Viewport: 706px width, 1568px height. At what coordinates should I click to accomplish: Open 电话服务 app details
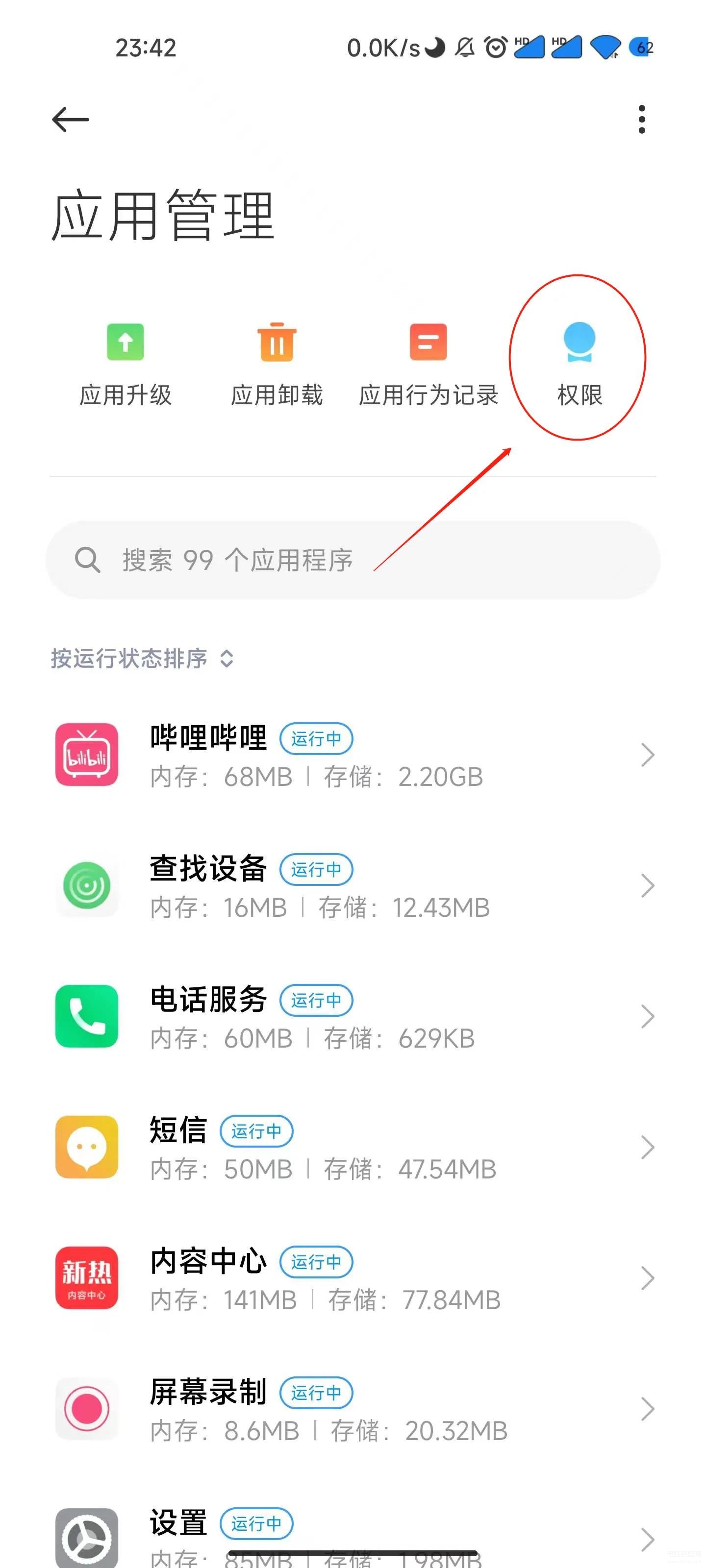[x=353, y=1017]
